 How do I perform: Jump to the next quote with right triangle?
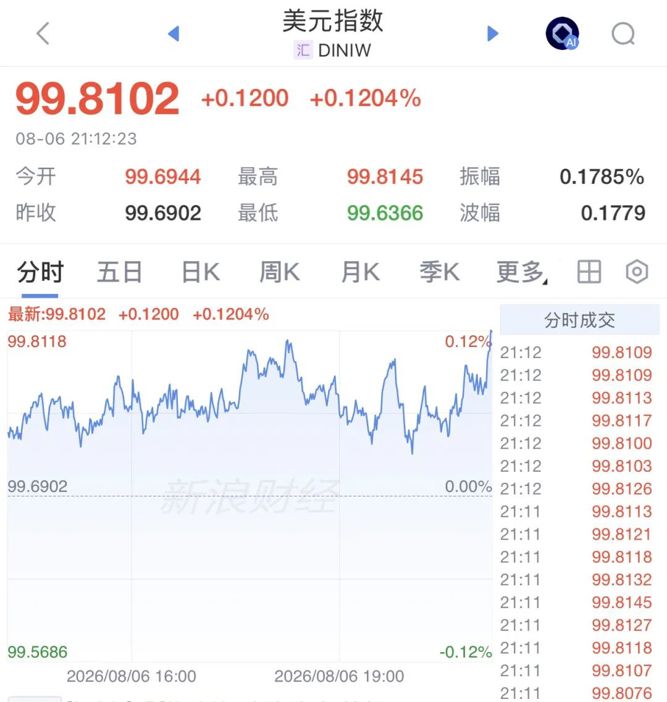point(492,34)
